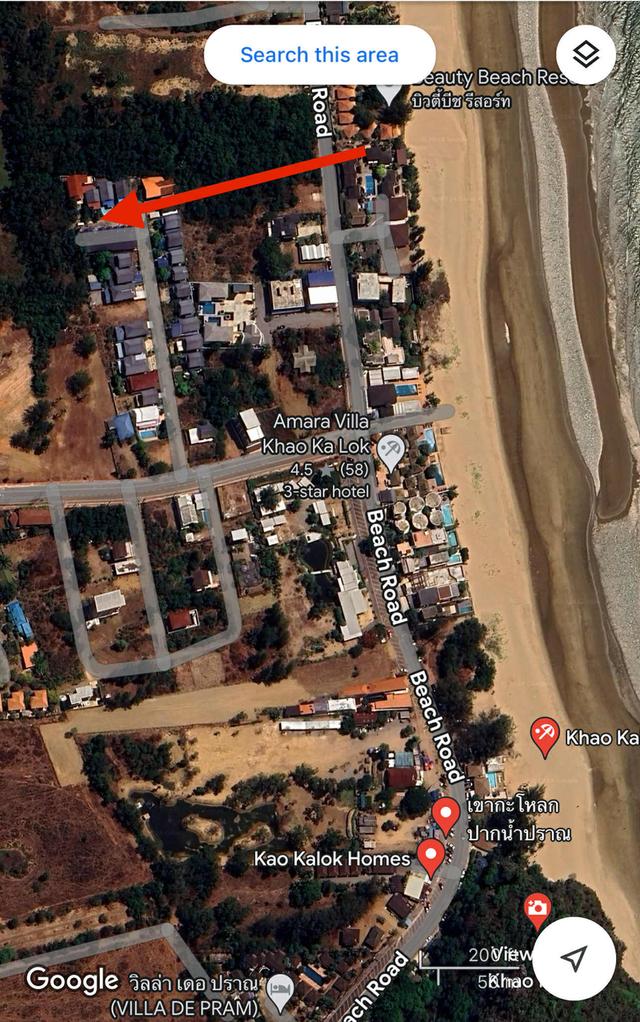The width and height of the screenshot is (640, 1022).
Task: Open the red camera viewpoint marker
Action: tap(538, 909)
